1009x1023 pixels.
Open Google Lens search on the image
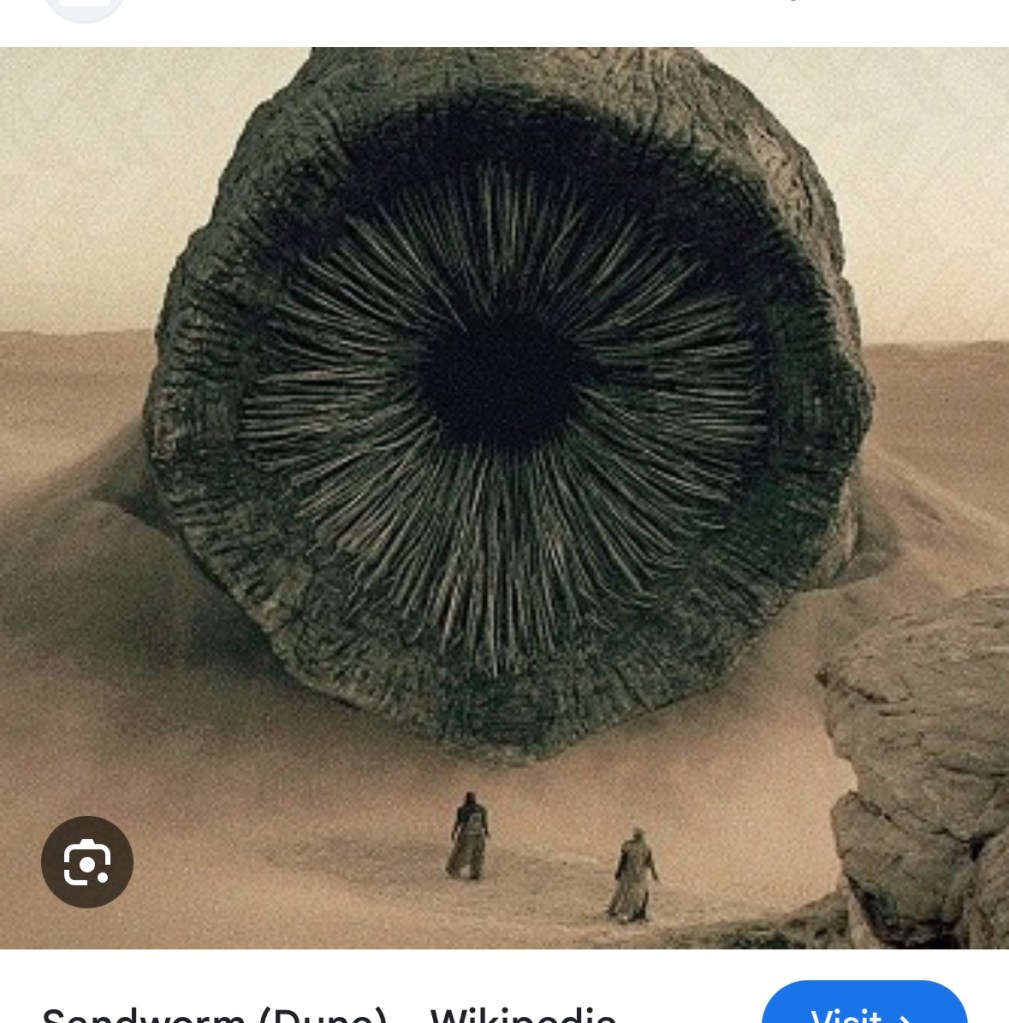pos(87,862)
